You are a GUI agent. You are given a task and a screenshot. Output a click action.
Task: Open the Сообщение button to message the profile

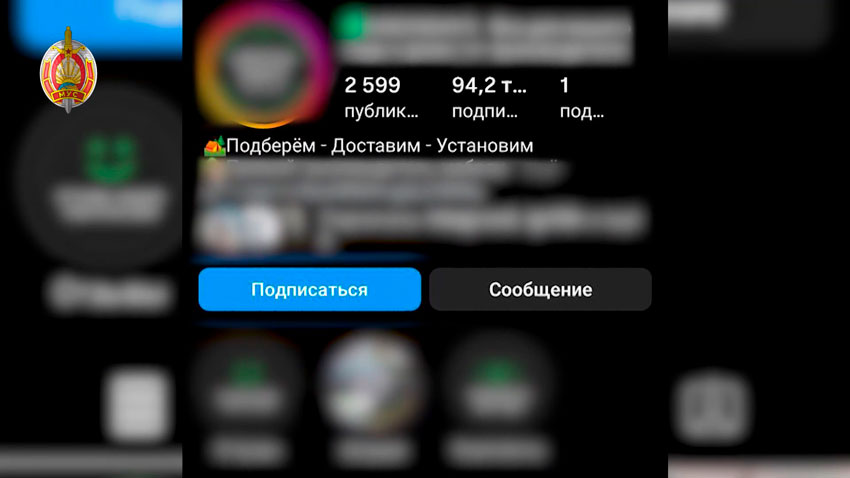pos(540,290)
